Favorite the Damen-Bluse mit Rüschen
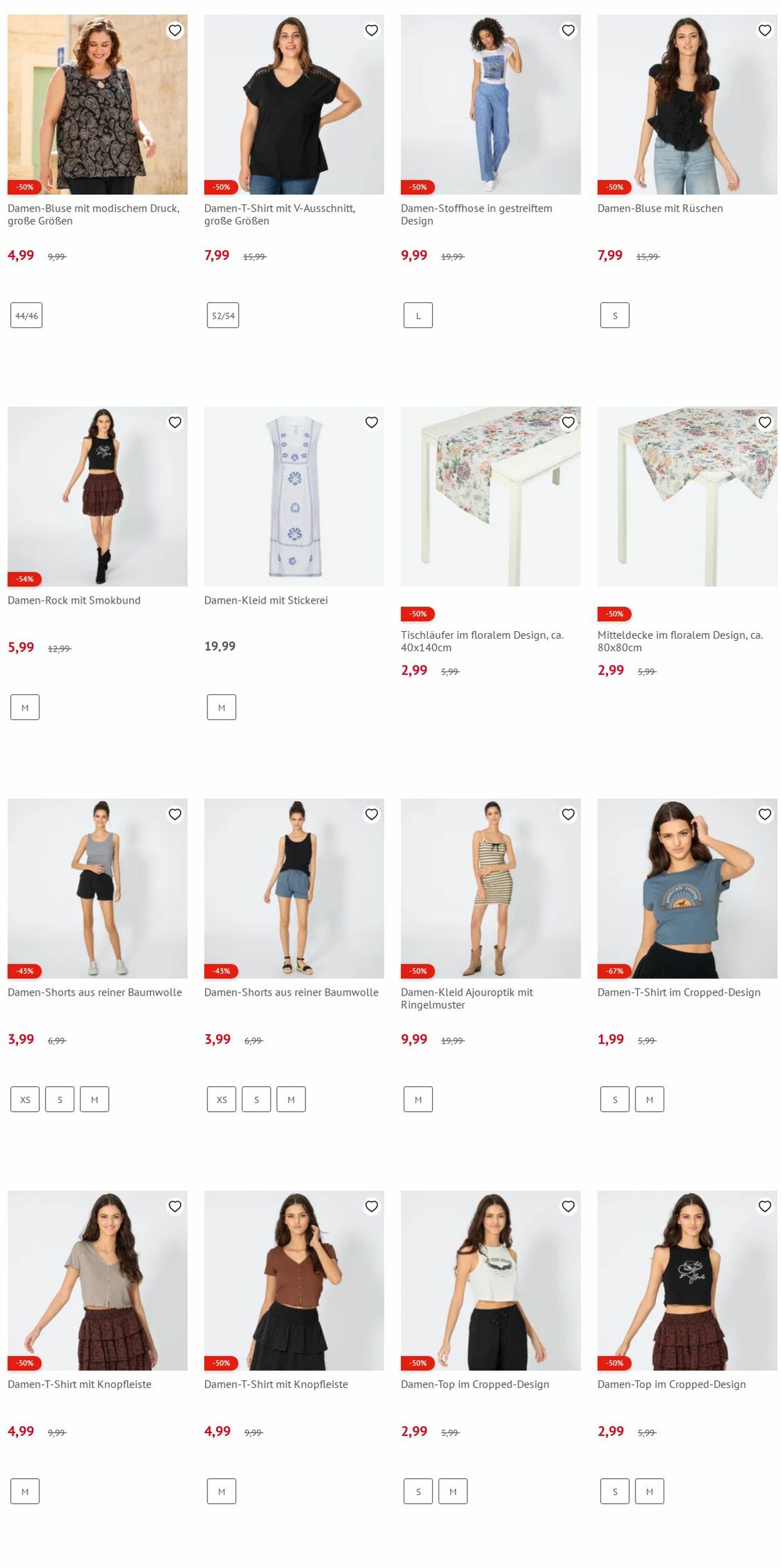781x1568 pixels. point(765,31)
